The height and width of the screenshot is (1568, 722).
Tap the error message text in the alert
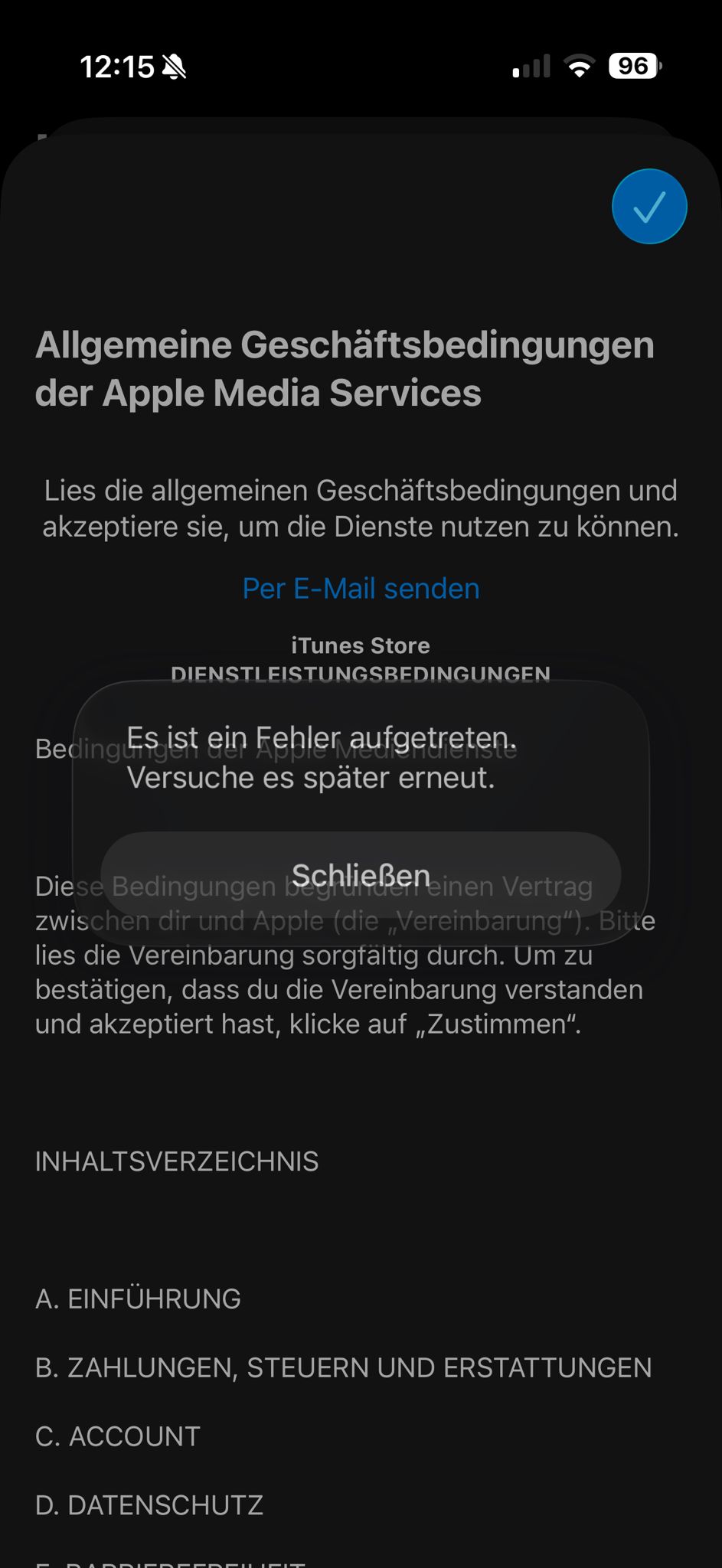[x=324, y=756]
